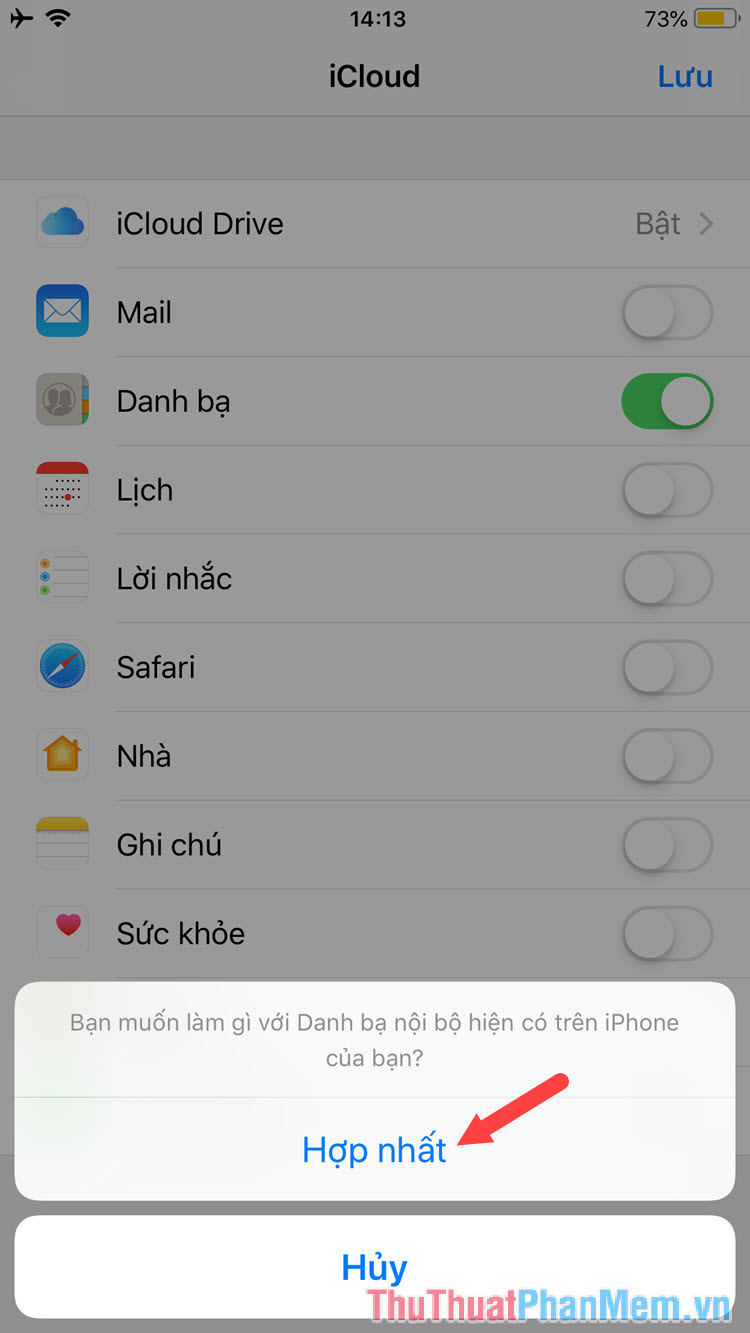Tap the Mail app icon
The image size is (750, 1333).
point(62,311)
